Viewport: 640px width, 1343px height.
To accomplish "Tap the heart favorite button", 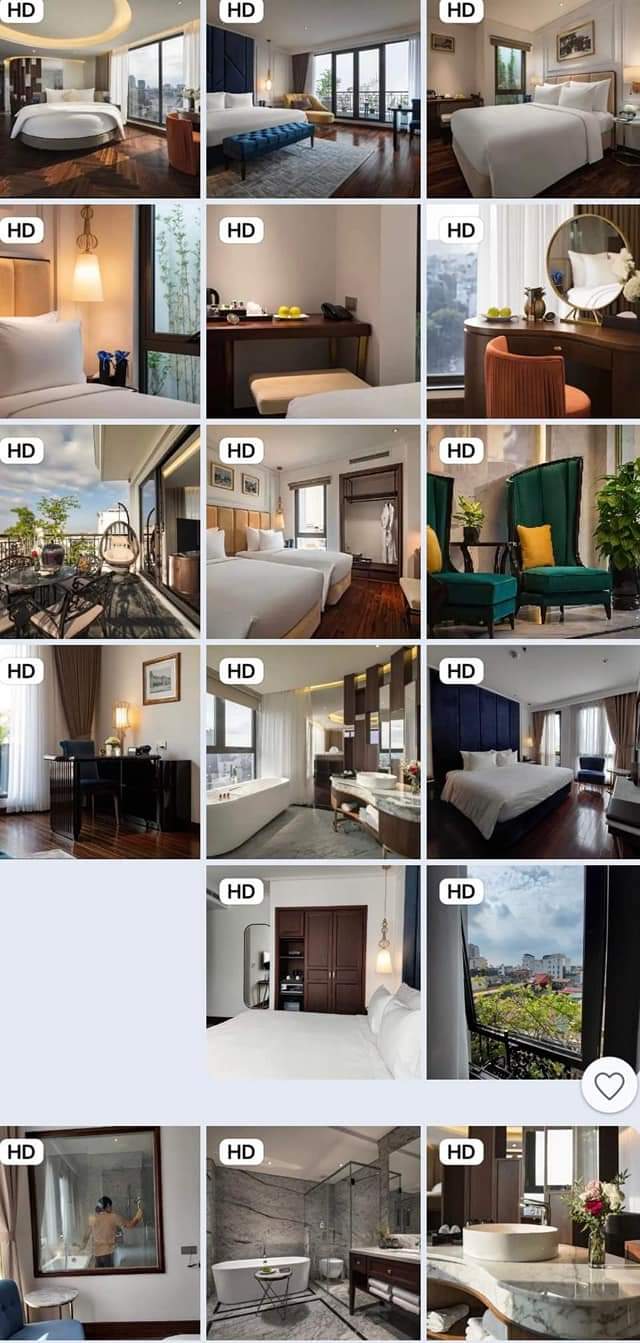I will pyautogui.click(x=609, y=1085).
